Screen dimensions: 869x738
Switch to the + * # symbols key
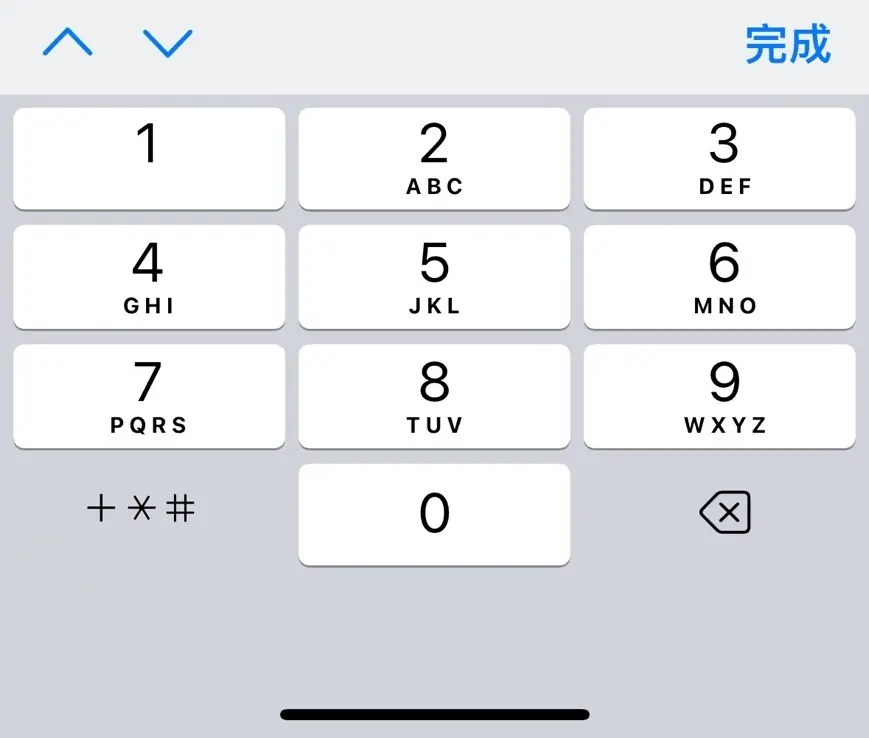click(x=141, y=510)
